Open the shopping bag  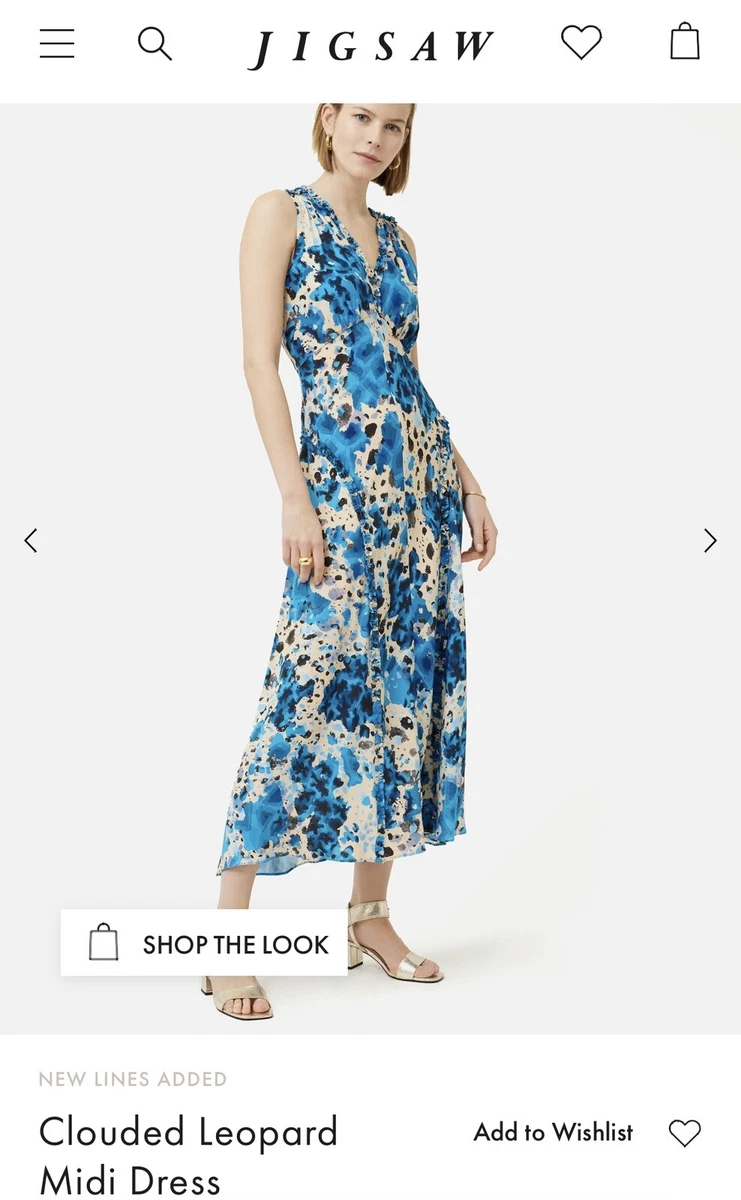tap(685, 42)
